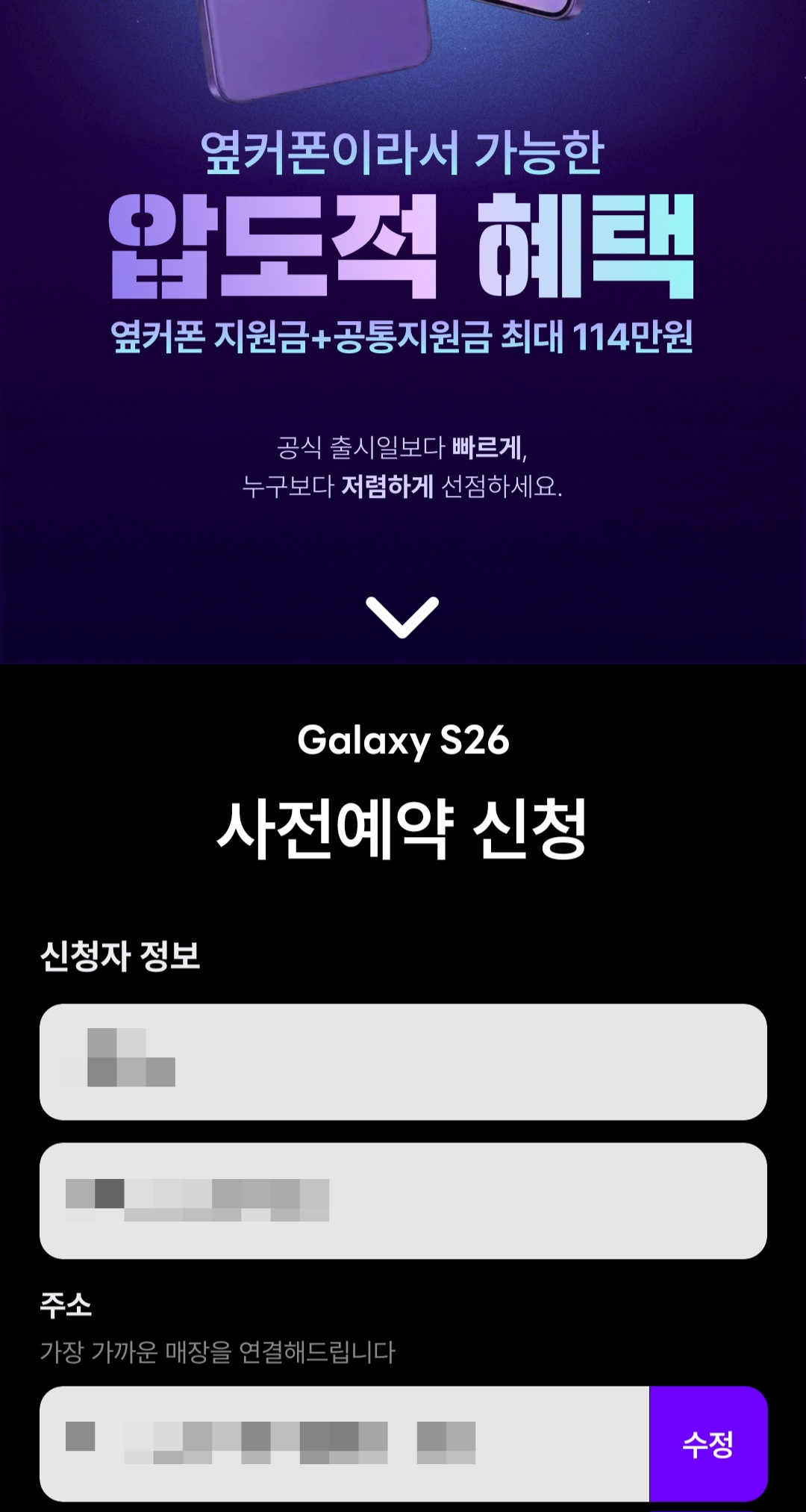Tap the down chevron arrow below the banner
This screenshot has height=1512, width=806.
coord(402,617)
